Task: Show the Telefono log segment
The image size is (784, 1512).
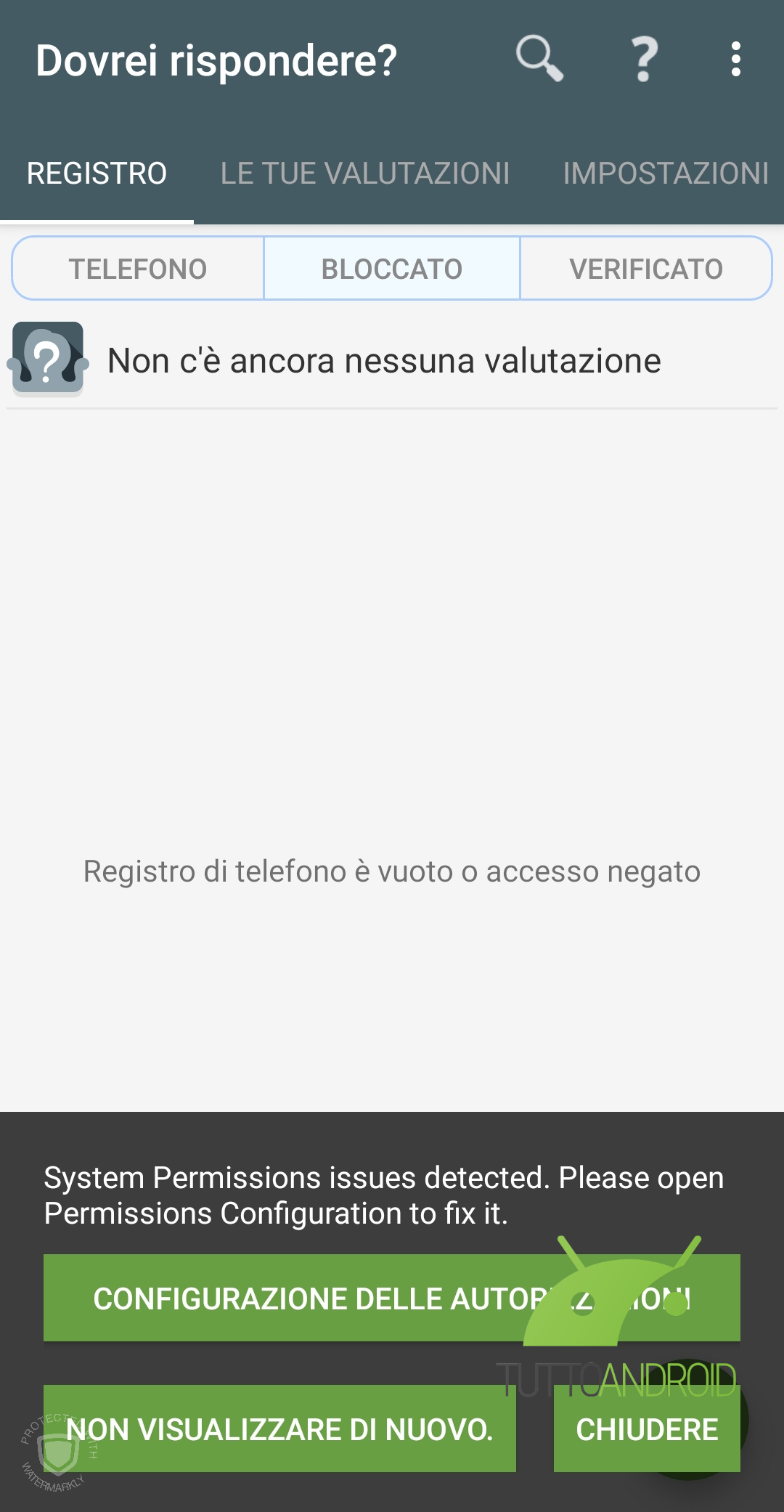Action: tap(138, 269)
